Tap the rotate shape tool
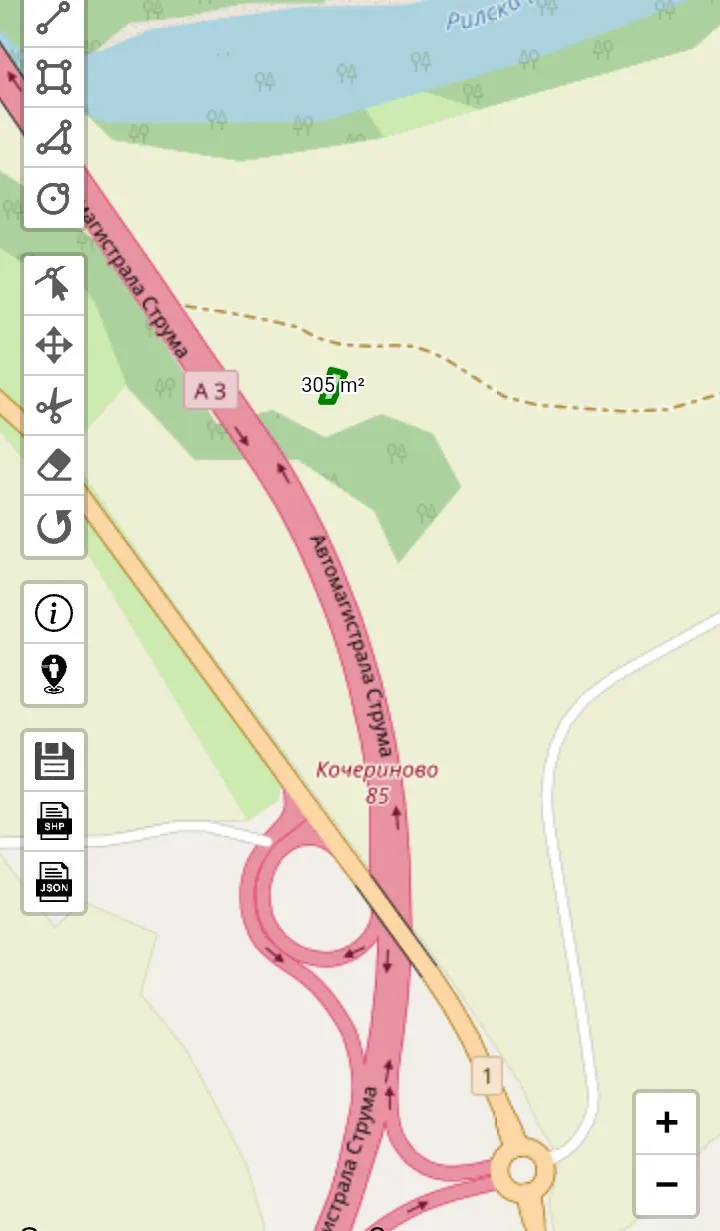The image size is (720, 1231). click(x=54, y=526)
